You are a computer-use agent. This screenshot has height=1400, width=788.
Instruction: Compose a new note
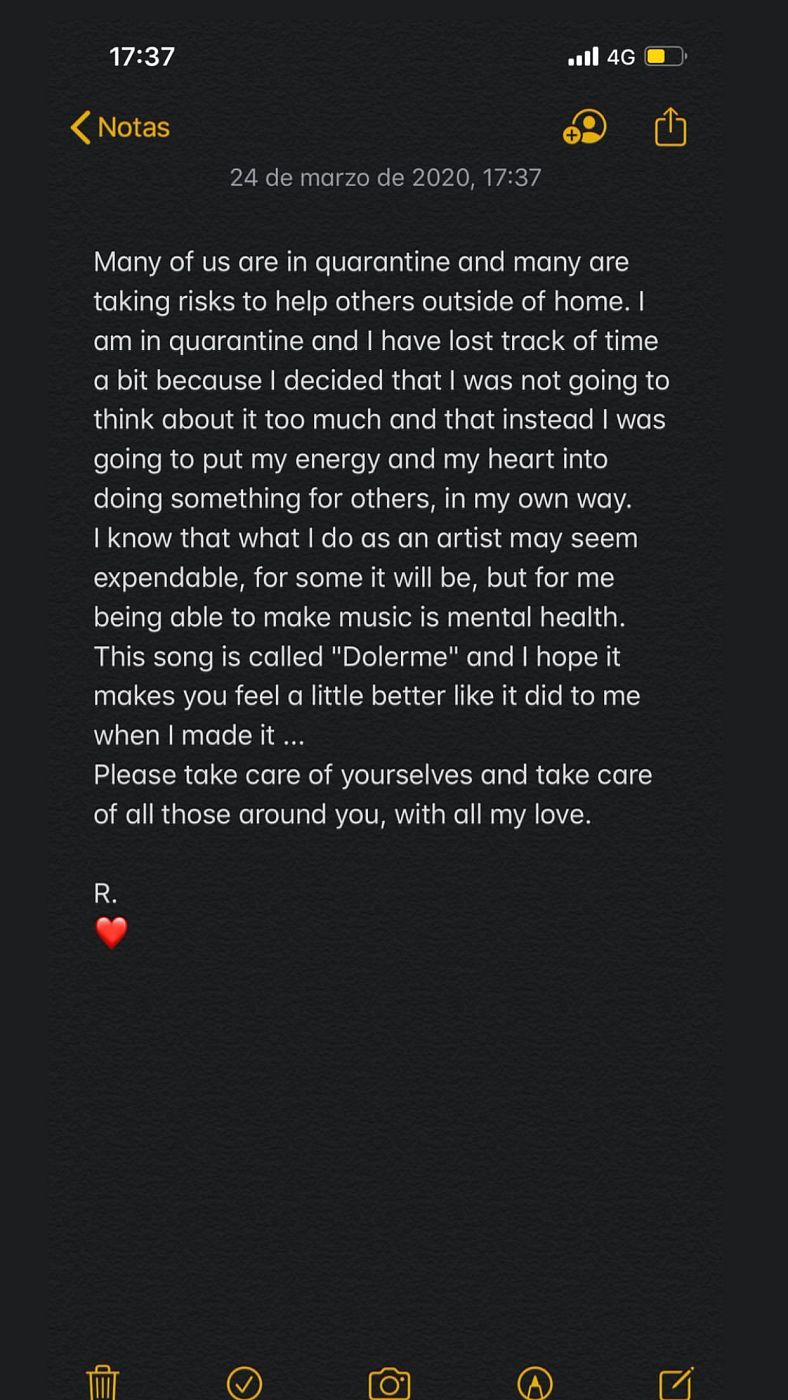677,1382
